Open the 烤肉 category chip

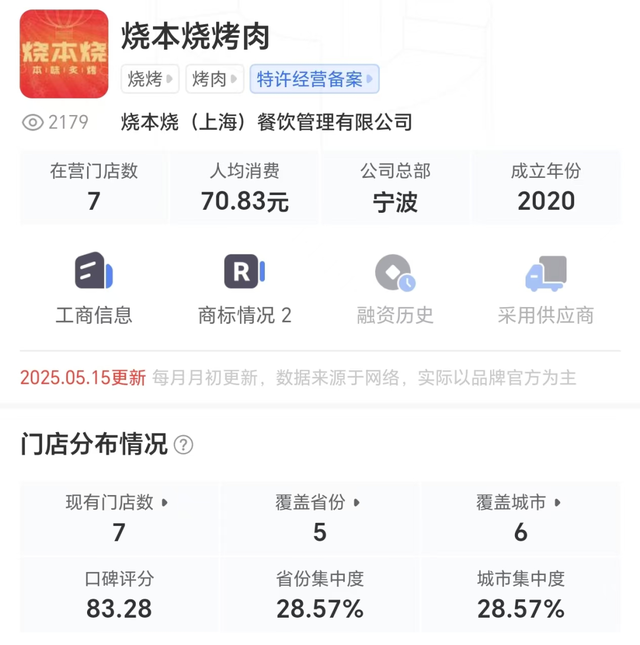tap(214, 79)
